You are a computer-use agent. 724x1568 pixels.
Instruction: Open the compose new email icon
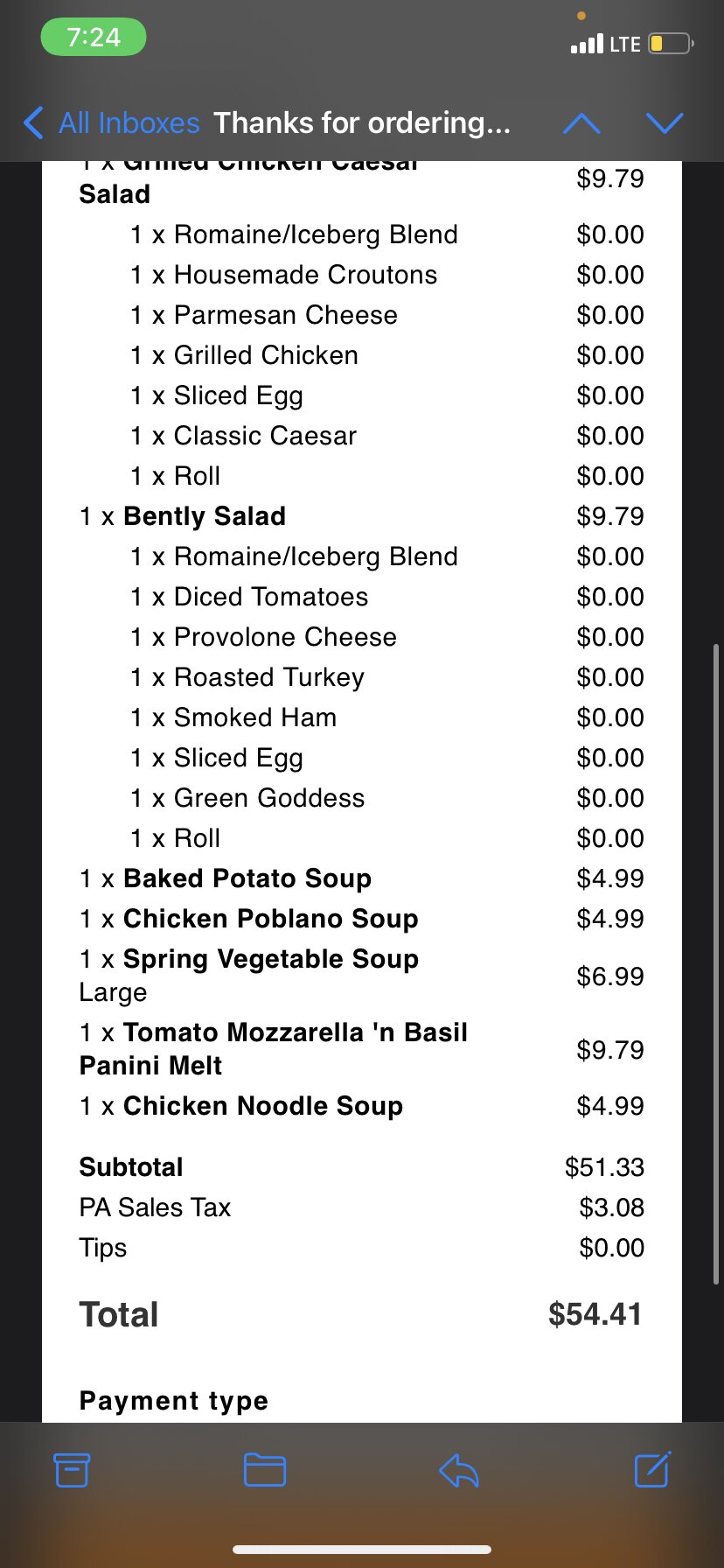click(x=651, y=1470)
